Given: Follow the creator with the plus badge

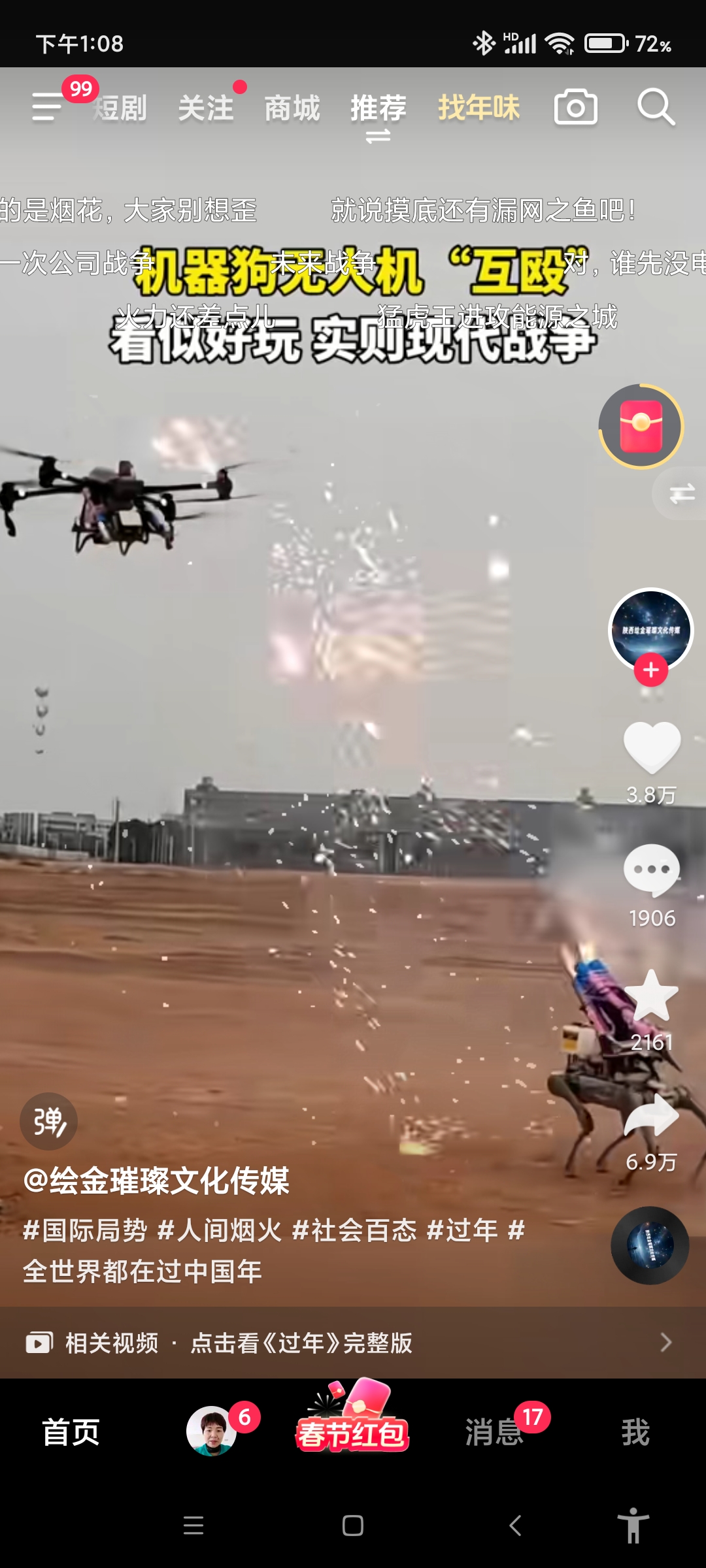Looking at the screenshot, I should click(x=650, y=670).
